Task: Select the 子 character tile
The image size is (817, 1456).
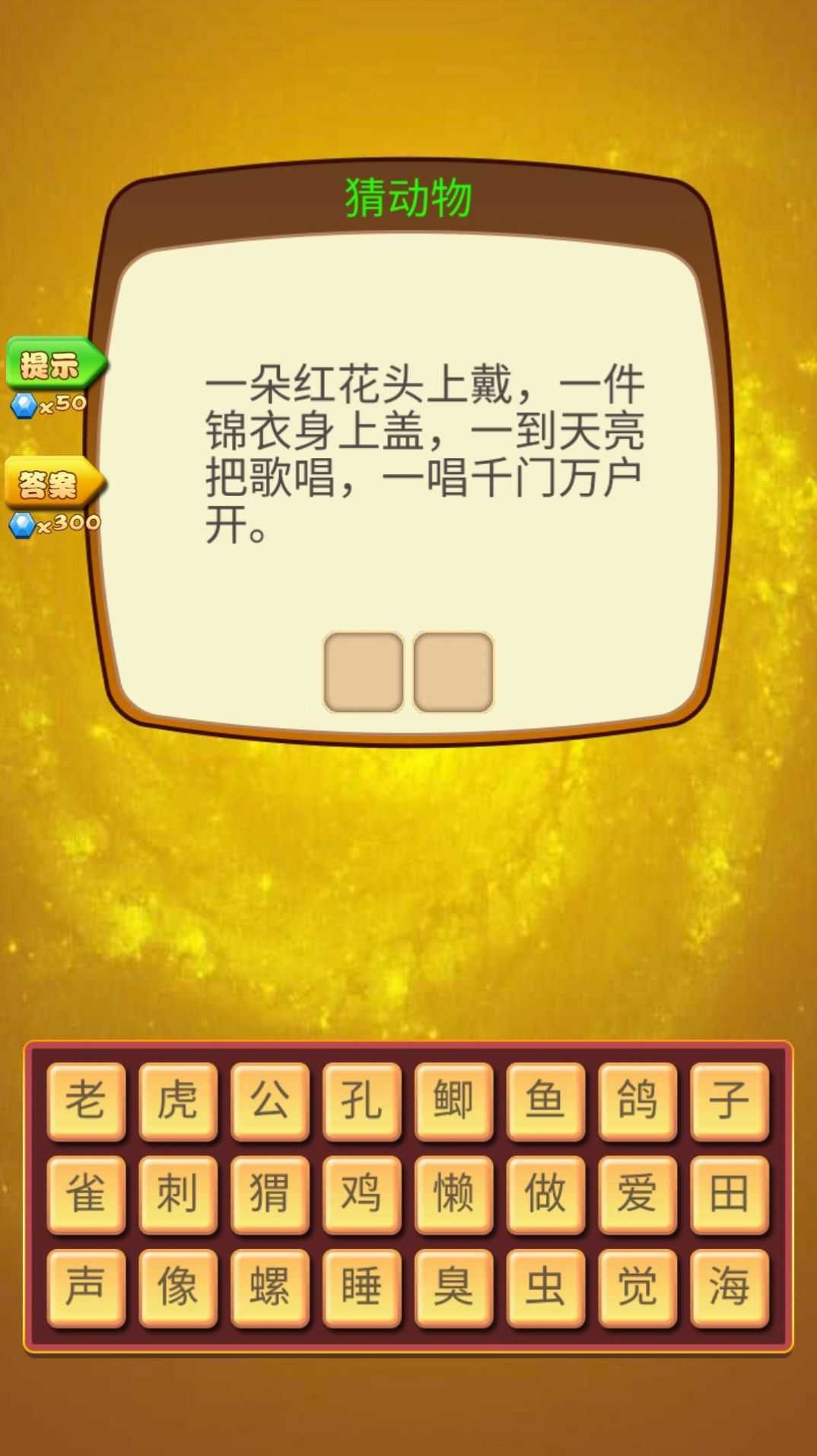Action: [x=730, y=1100]
